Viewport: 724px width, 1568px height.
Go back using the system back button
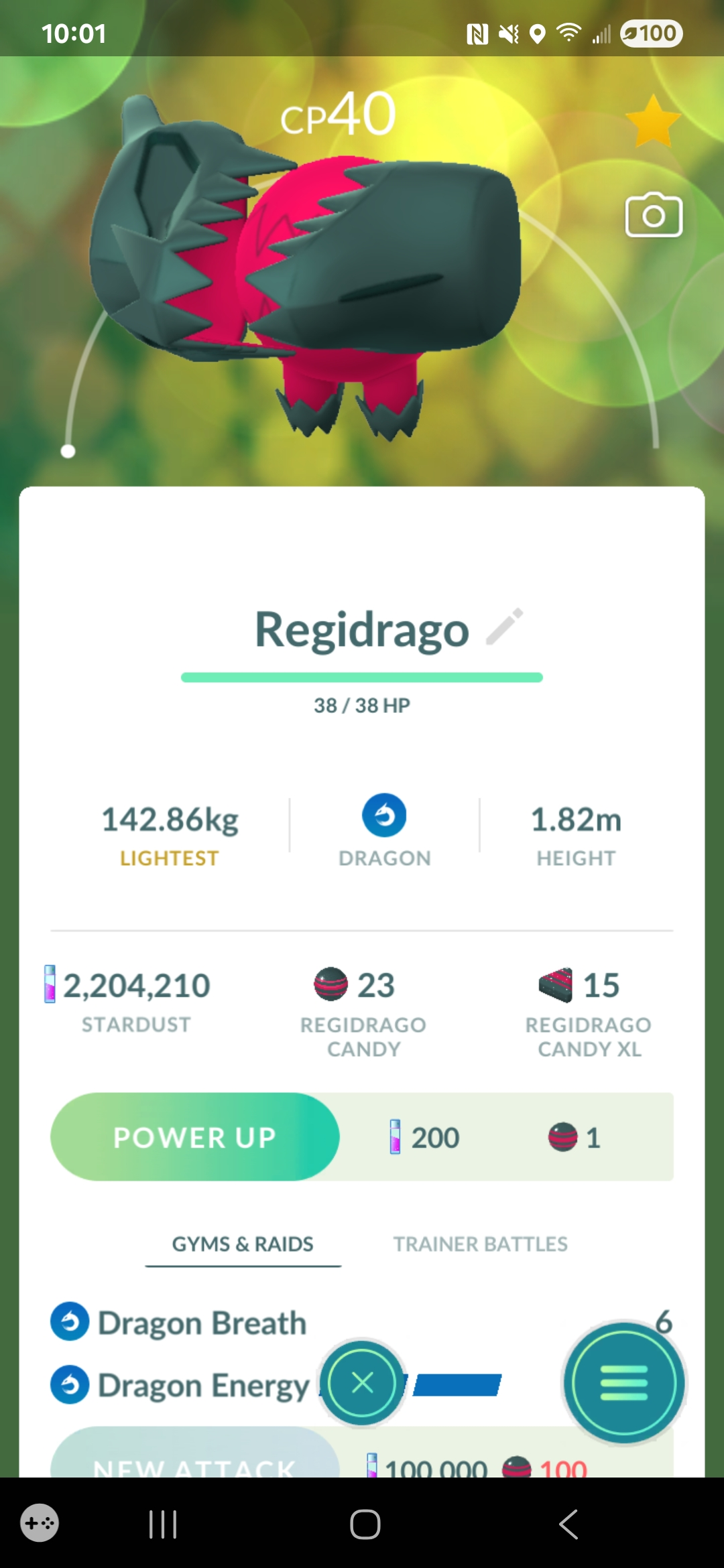pyautogui.click(x=568, y=1524)
